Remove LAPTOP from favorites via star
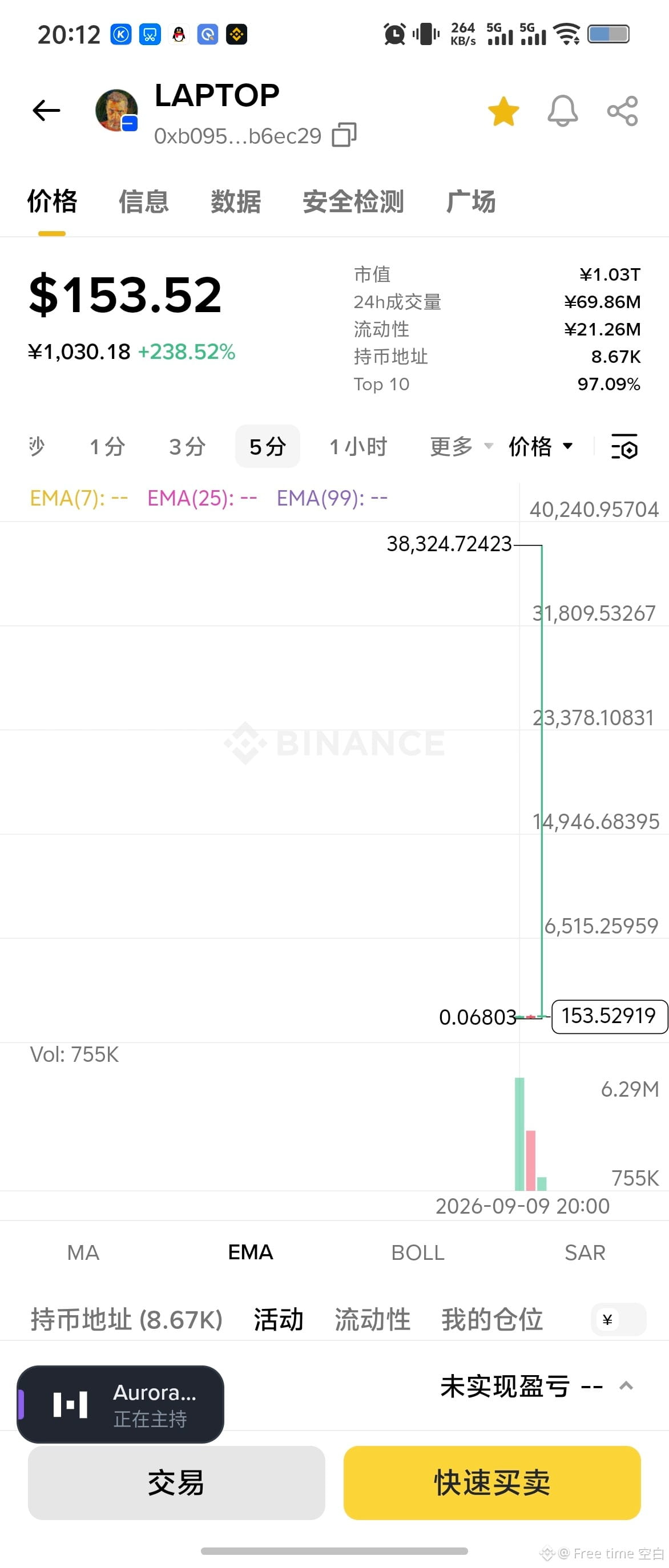The image size is (669, 1568). [503, 111]
